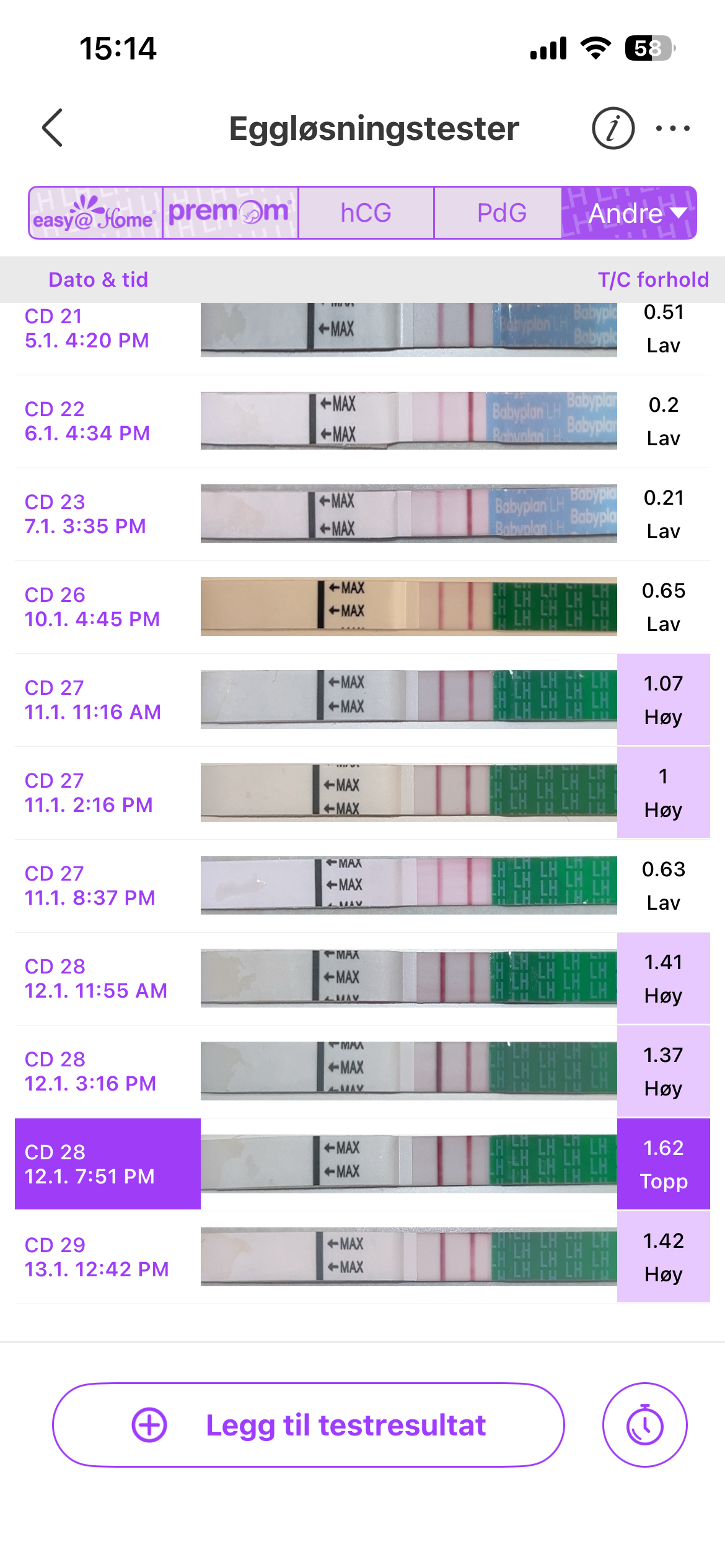View the CD 26 10.1. 4:45 PM test
Screen dimensions: 725x1568
click(362, 607)
